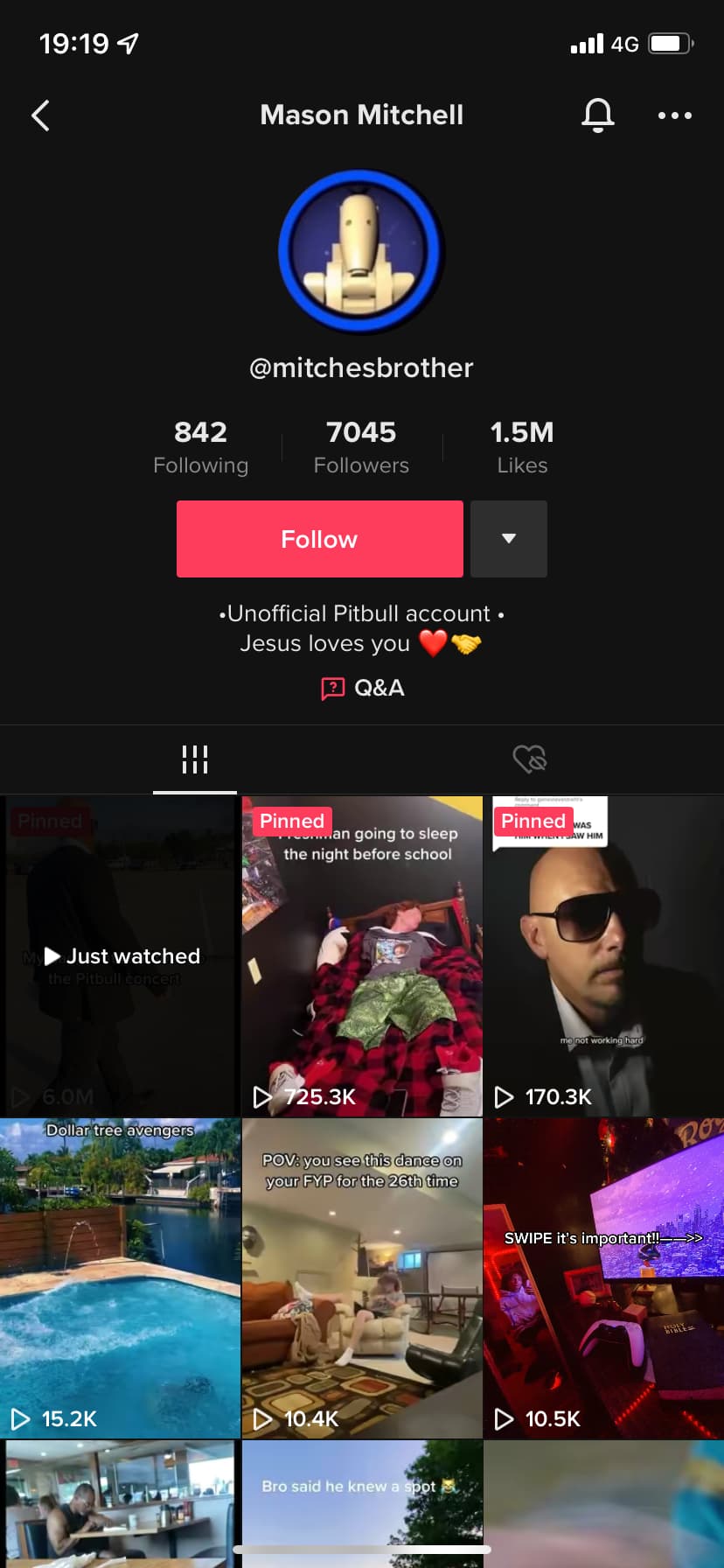724x1568 pixels.
Task: Open the SWIPE it's important video
Action: pos(604,1278)
